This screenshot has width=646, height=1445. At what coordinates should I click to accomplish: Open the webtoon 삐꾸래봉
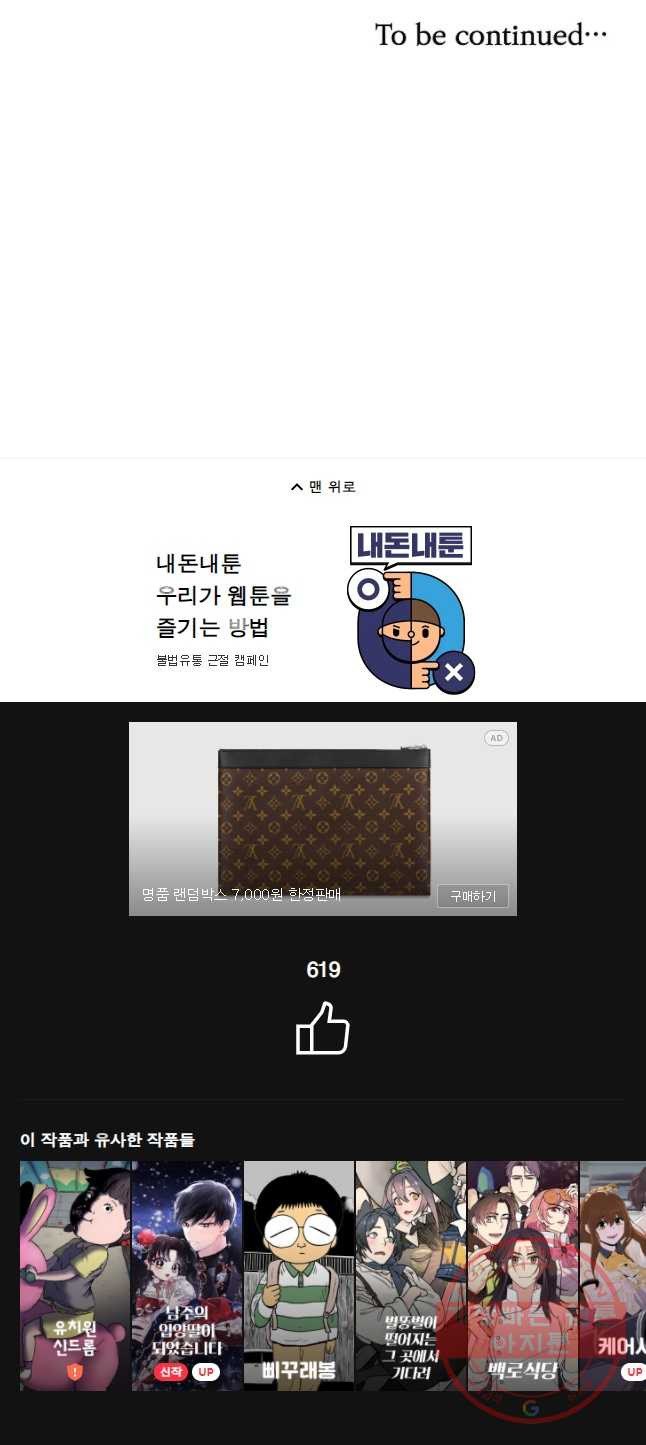tap(298, 1275)
